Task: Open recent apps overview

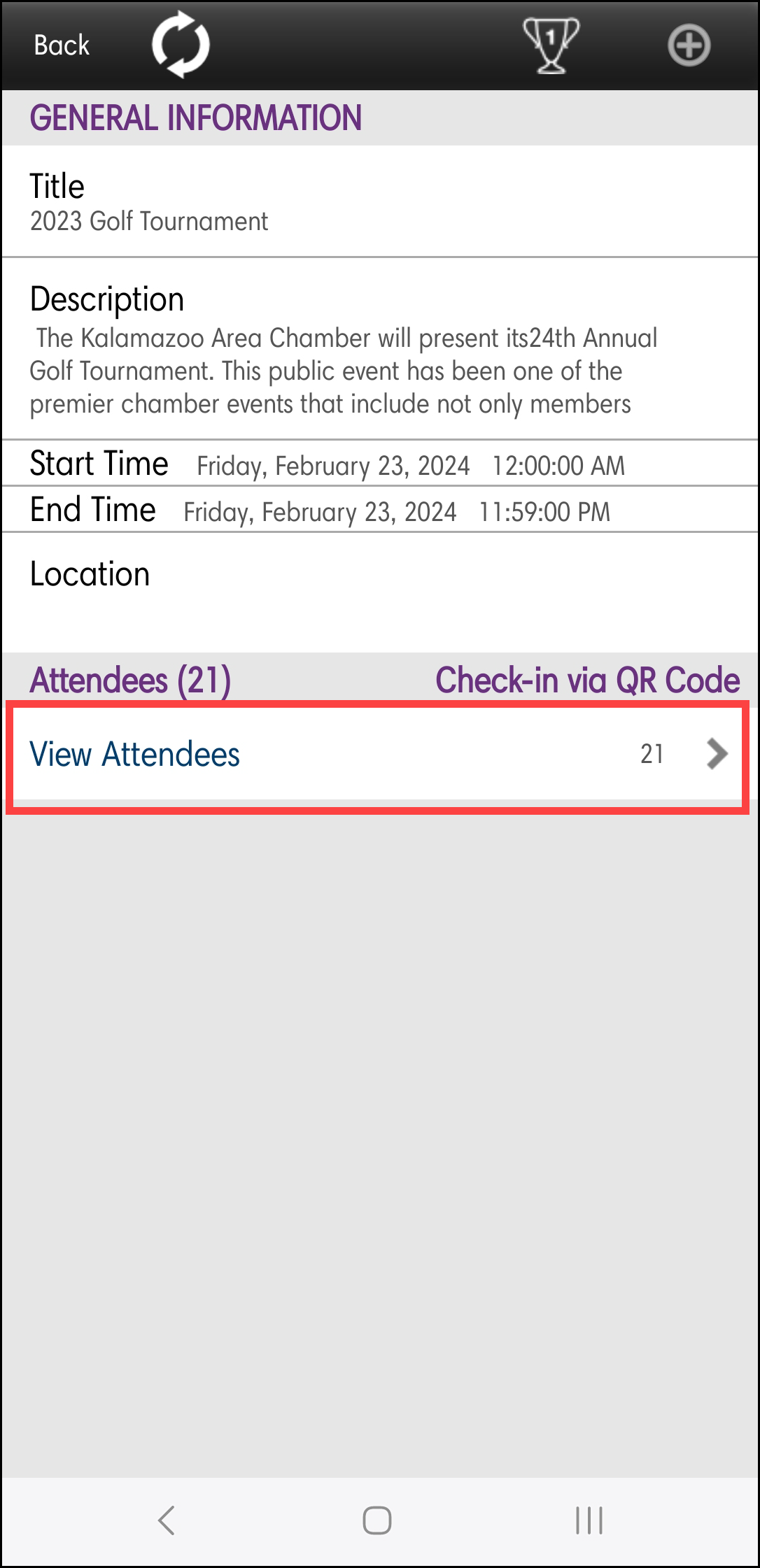Action: tap(589, 1520)
